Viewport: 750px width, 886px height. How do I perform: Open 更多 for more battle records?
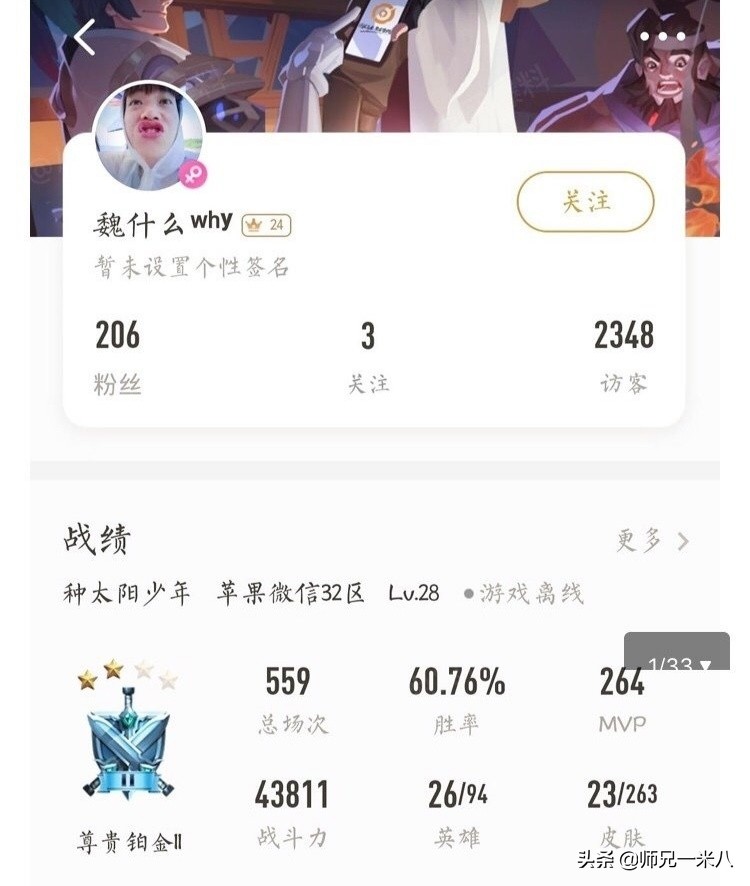(652, 541)
